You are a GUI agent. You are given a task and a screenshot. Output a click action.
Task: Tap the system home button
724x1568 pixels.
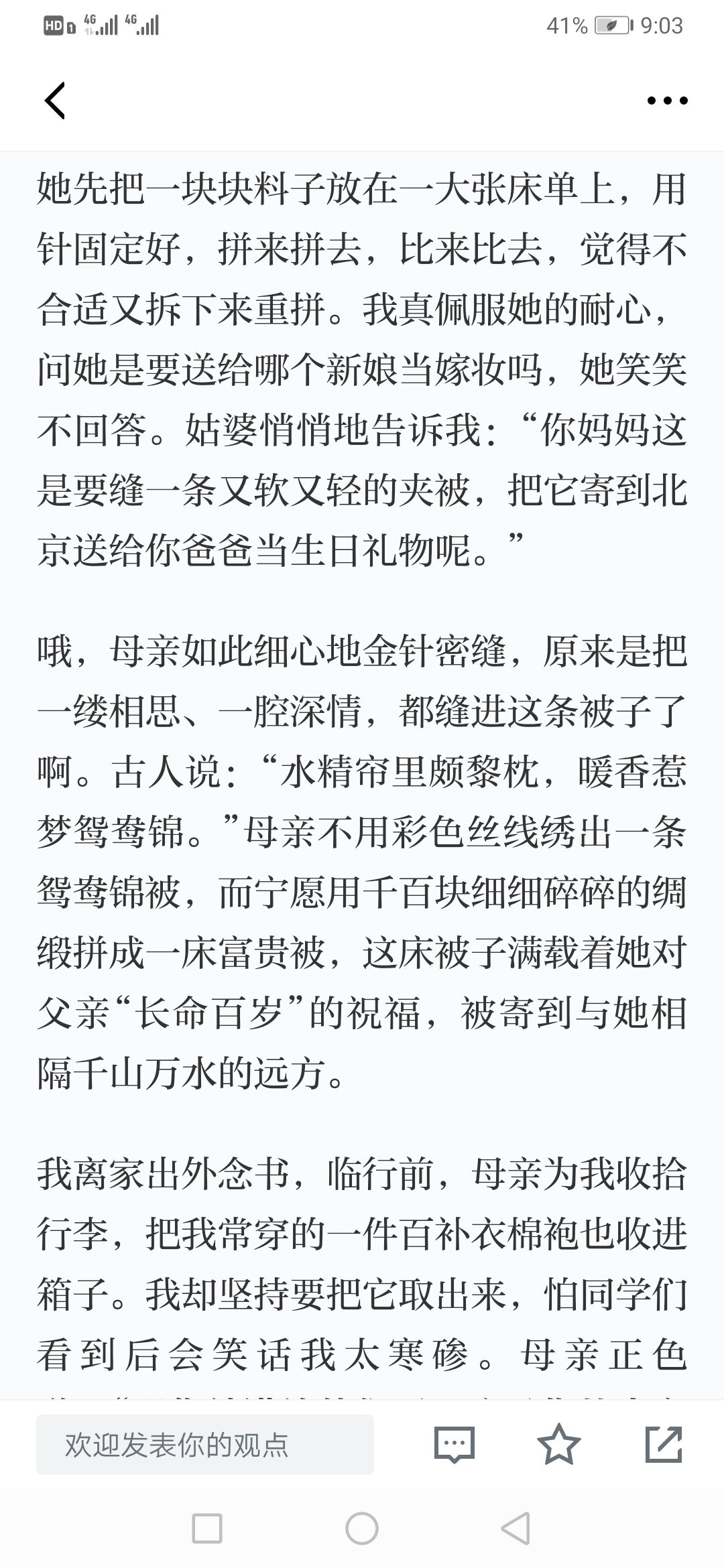(362, 1528)
